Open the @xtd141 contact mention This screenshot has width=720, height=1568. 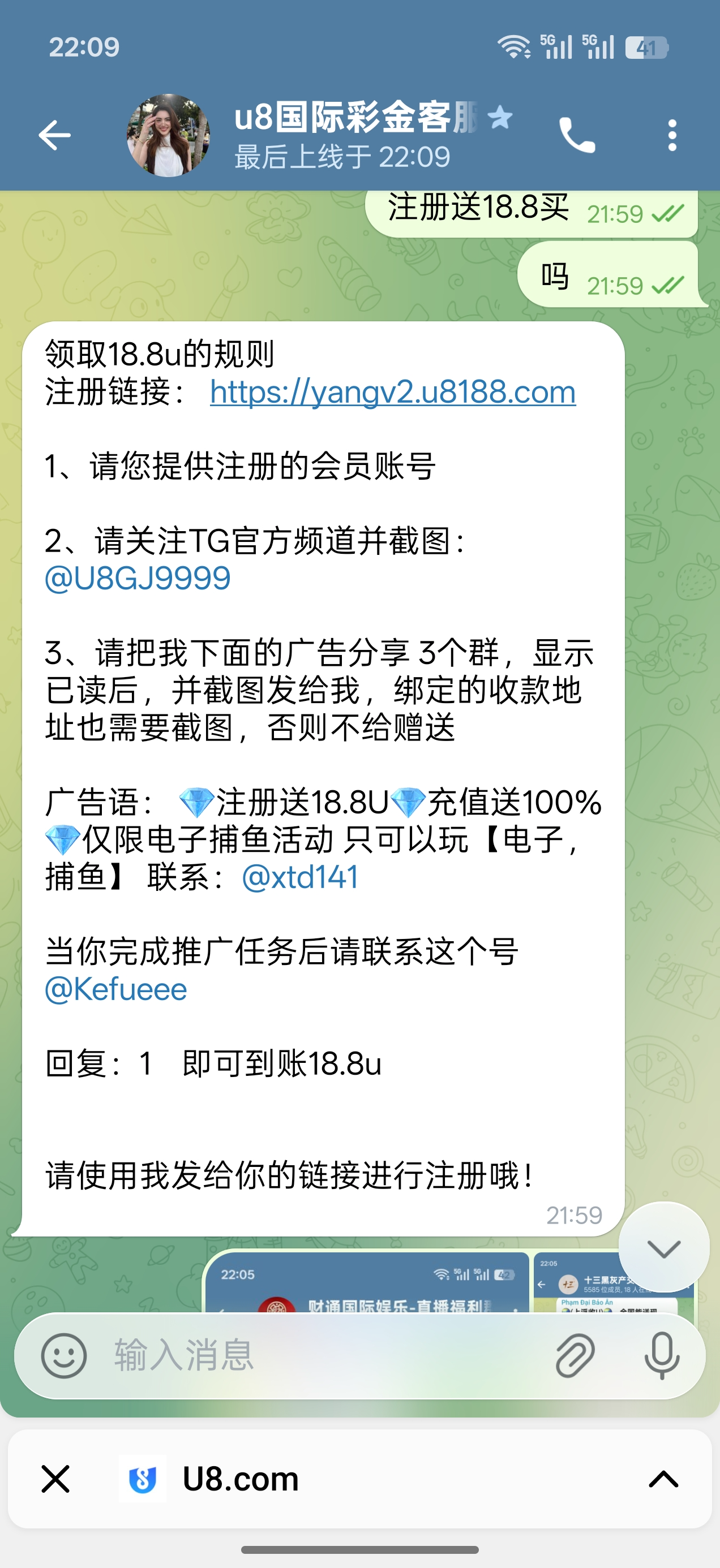pyautogui.click(x=299, y=877)
